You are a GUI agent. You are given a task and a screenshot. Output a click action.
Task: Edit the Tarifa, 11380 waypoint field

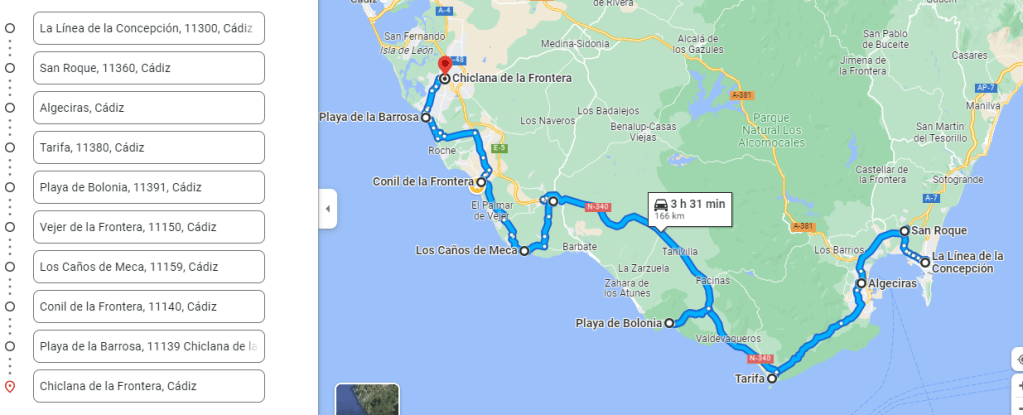click(x=148, y=148)
